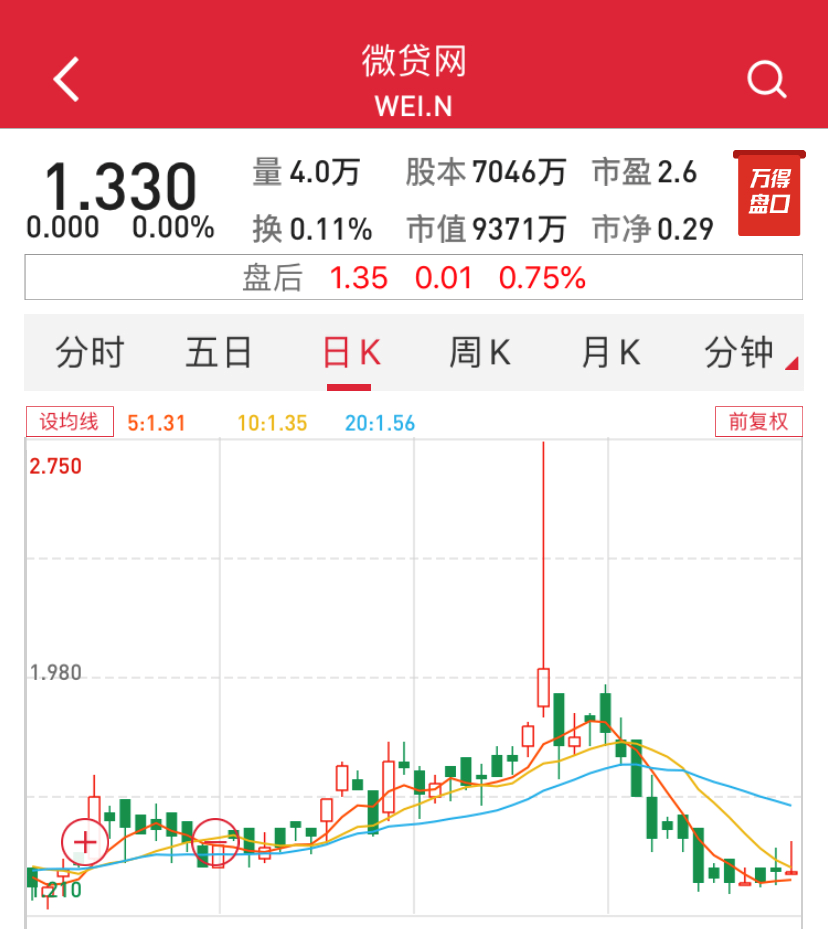Tap the 设均线 button
The height and width of the screenshot is (929, 828).
click(69, 422)
